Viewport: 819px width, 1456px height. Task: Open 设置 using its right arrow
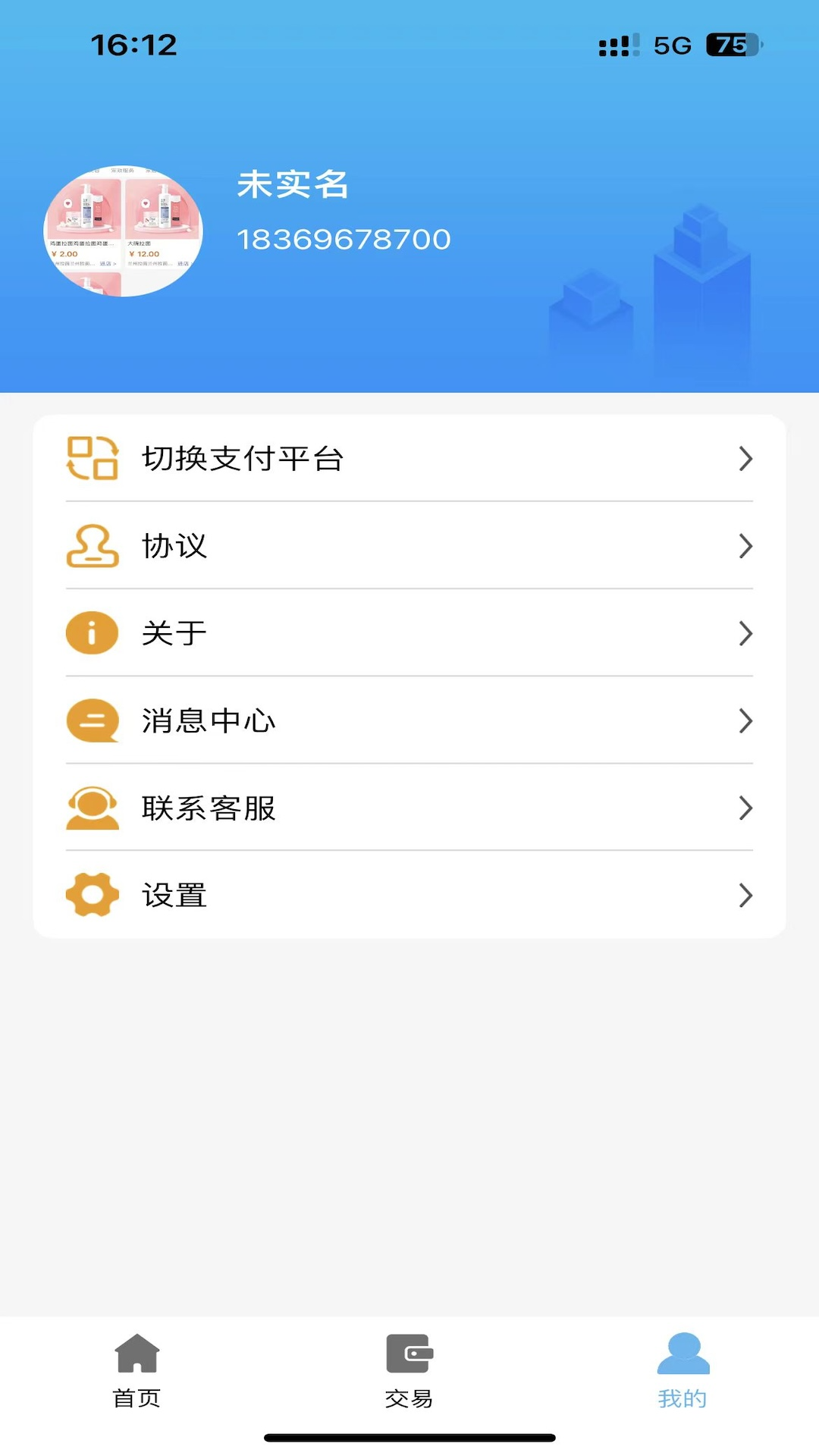coord(746,895)
